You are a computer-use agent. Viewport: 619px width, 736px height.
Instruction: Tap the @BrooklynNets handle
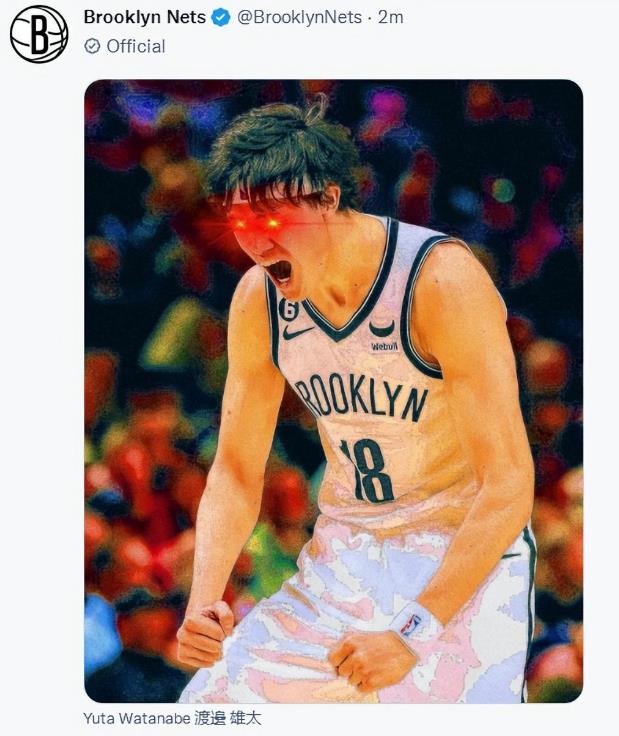tap(300, 17)
